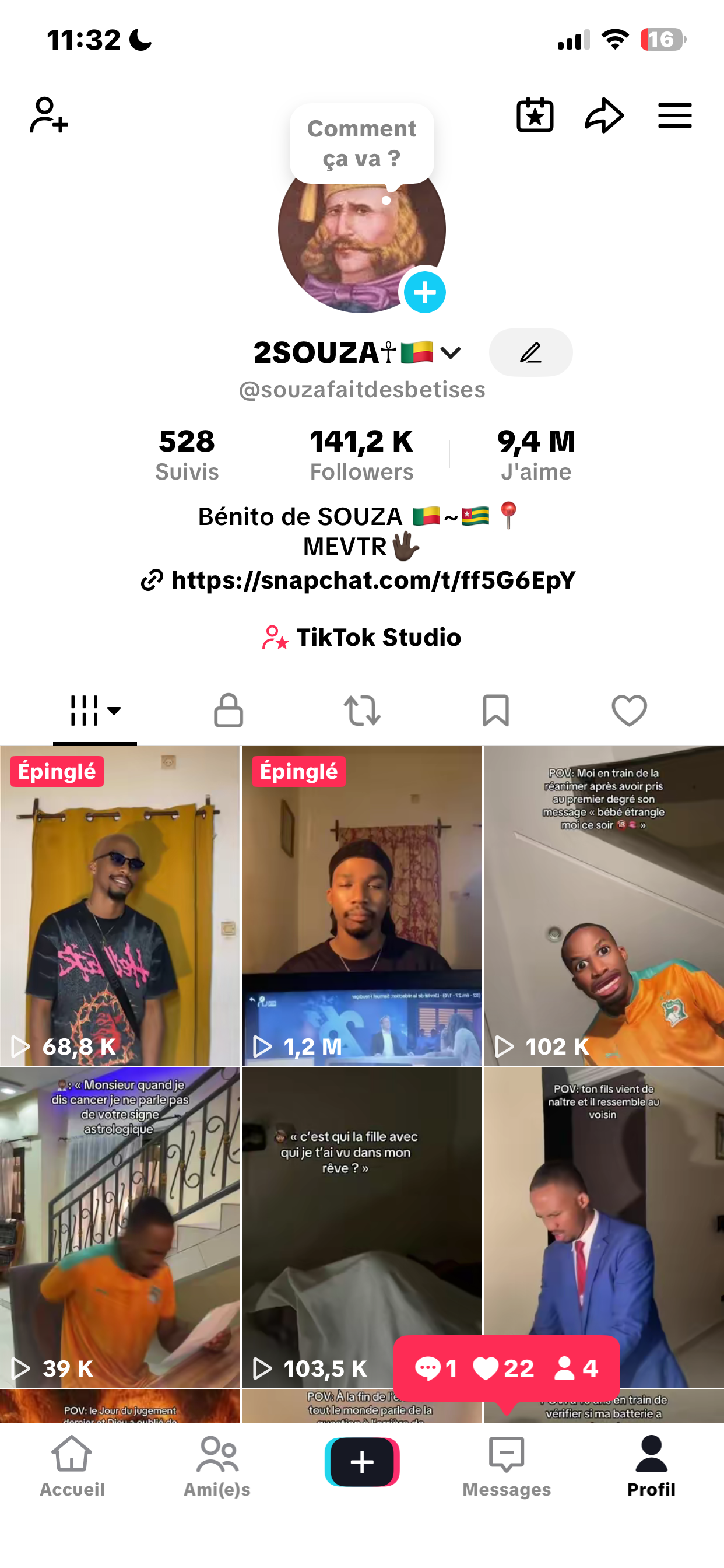
Task: Switch to the liked videos heart tab
Action: (628, 710)
